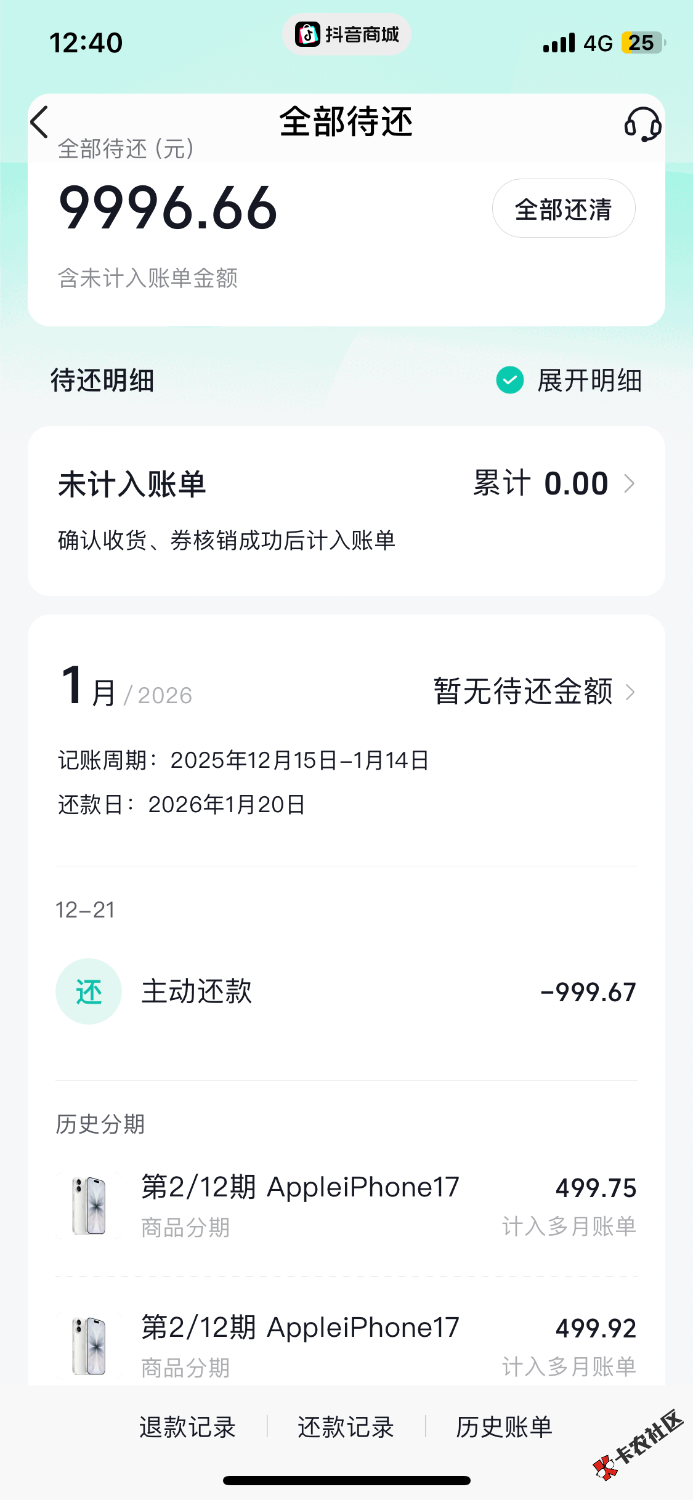View the 主动还款 -999.67 entry
693x1500 pixels.
346,992
